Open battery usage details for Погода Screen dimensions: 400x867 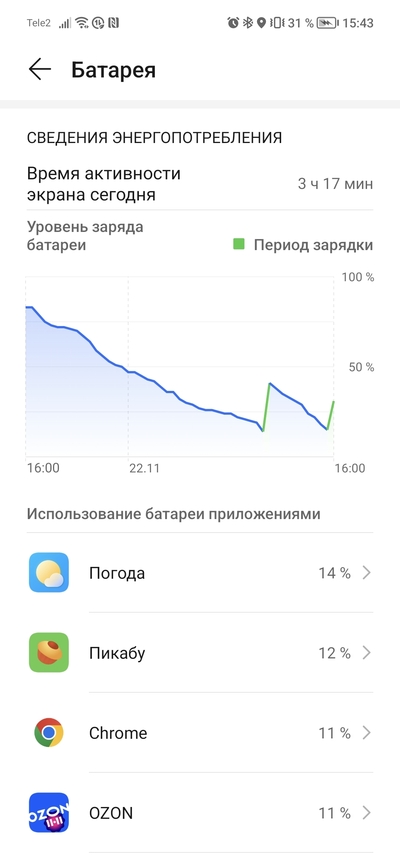[x=200, y=573]
